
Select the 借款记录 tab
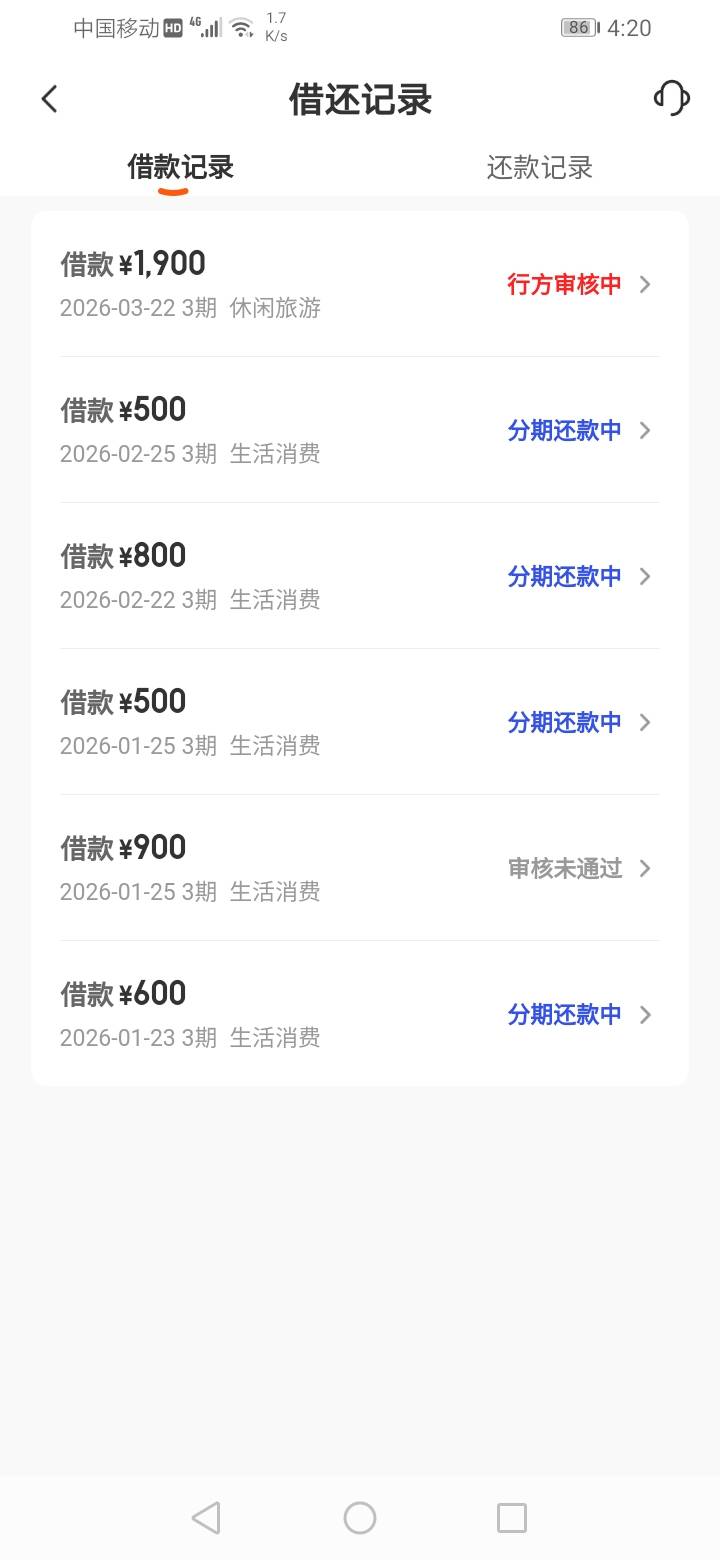tap(180, 167)
